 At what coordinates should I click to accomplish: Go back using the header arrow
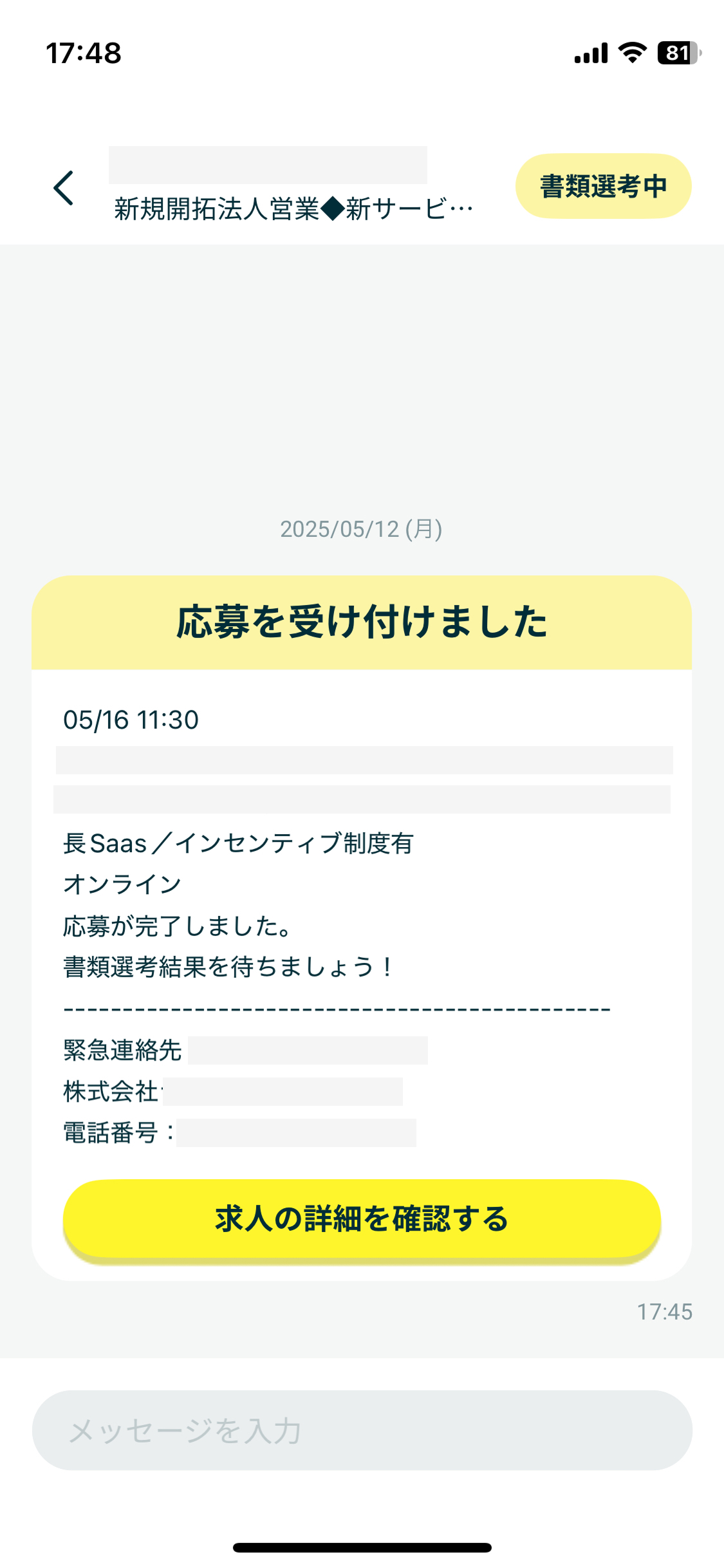point(63,188)
